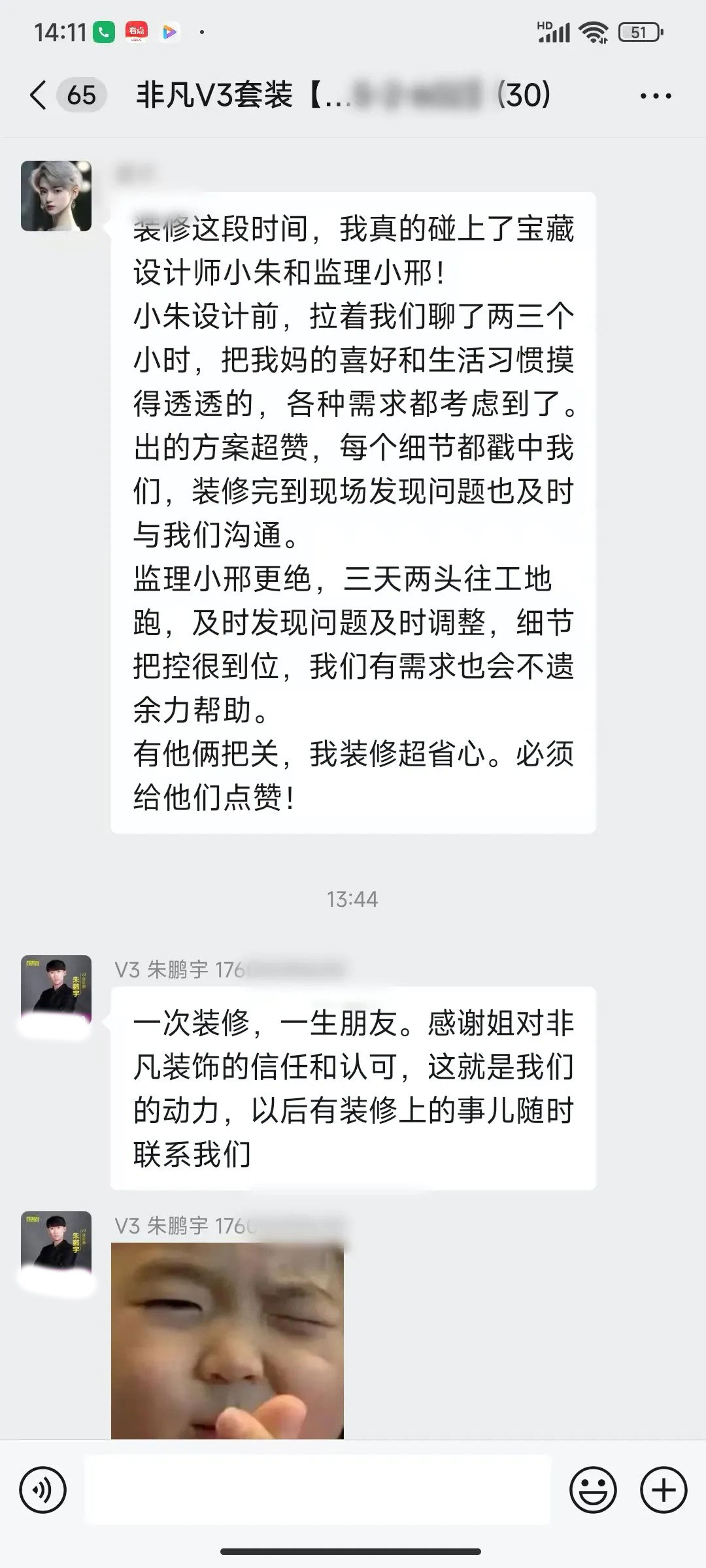This screenshot has width=706, height=1568.
Task: Open 朱鹏宇's avatar above the thank-you message
Action: tap(56, 990)
